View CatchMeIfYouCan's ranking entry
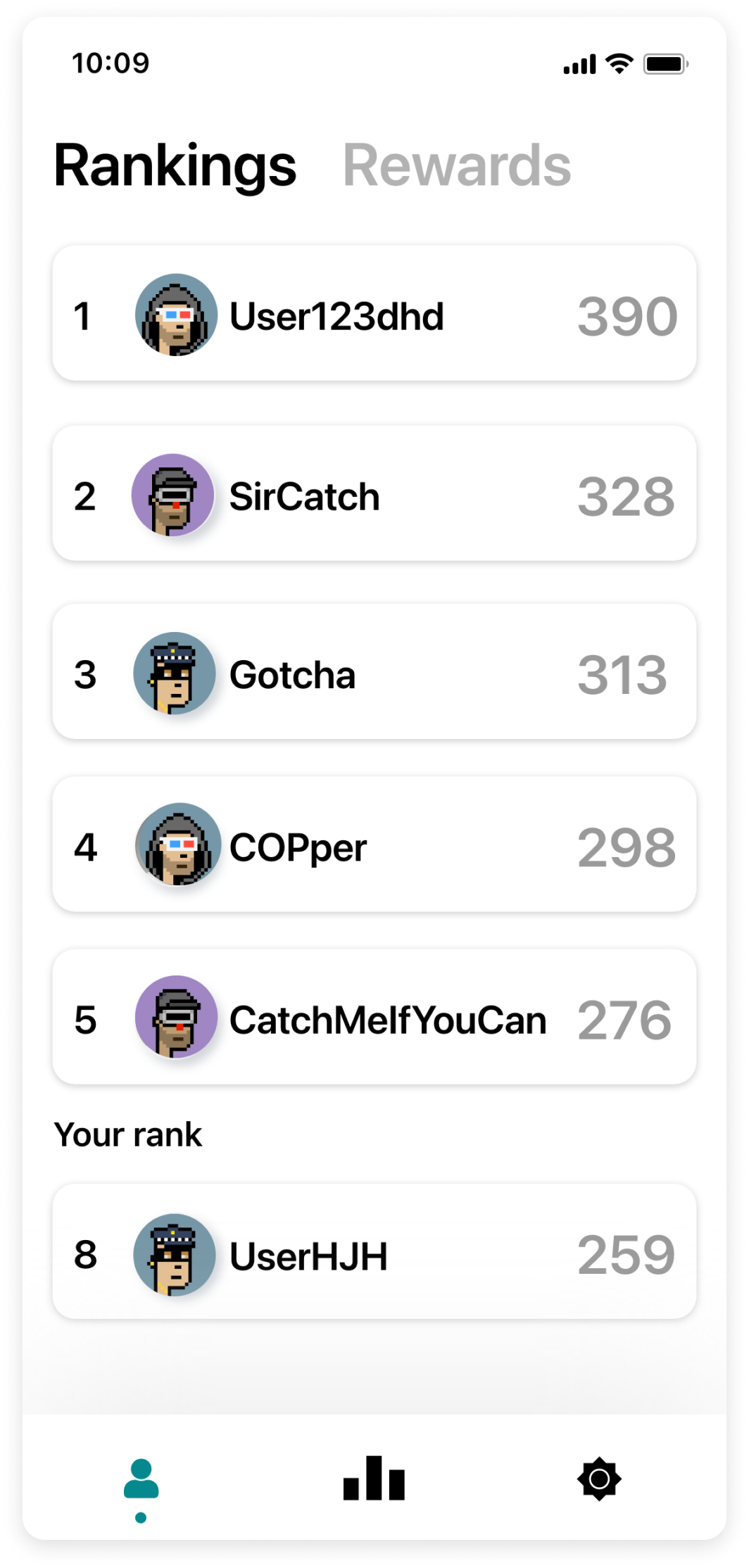Screen dimensions: 749x1568 click(374, 1018)
